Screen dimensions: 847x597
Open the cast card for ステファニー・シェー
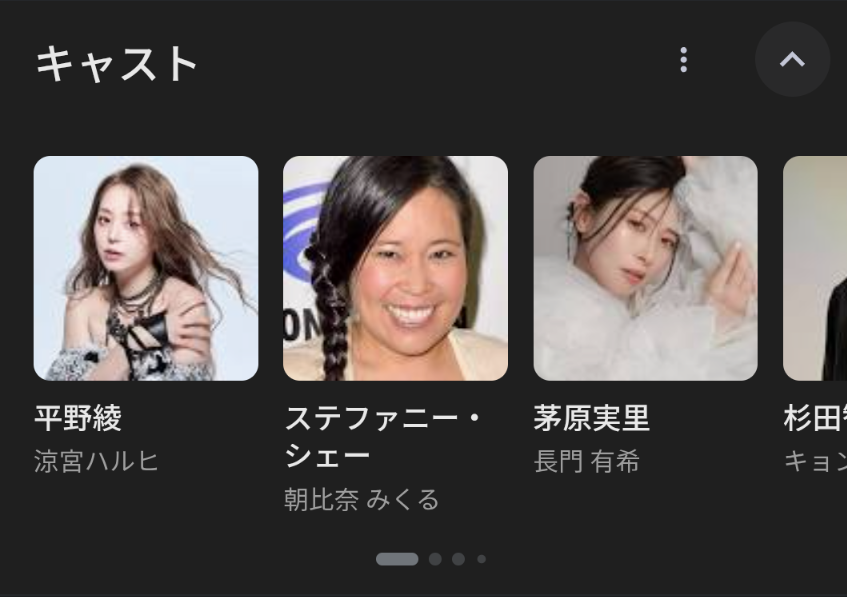click(x=395, y=268)
